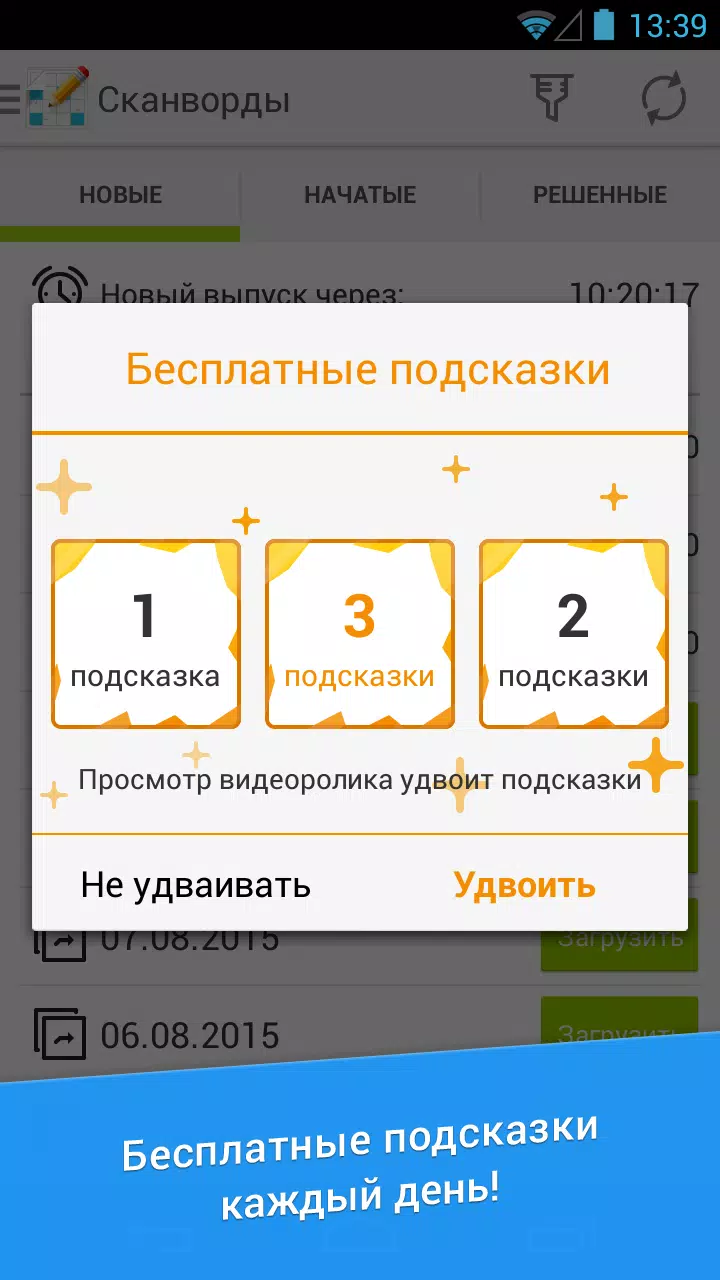Select the card with 2 подсказки
The width and height of the screenshot is (720, 1280).
(574, 632)
